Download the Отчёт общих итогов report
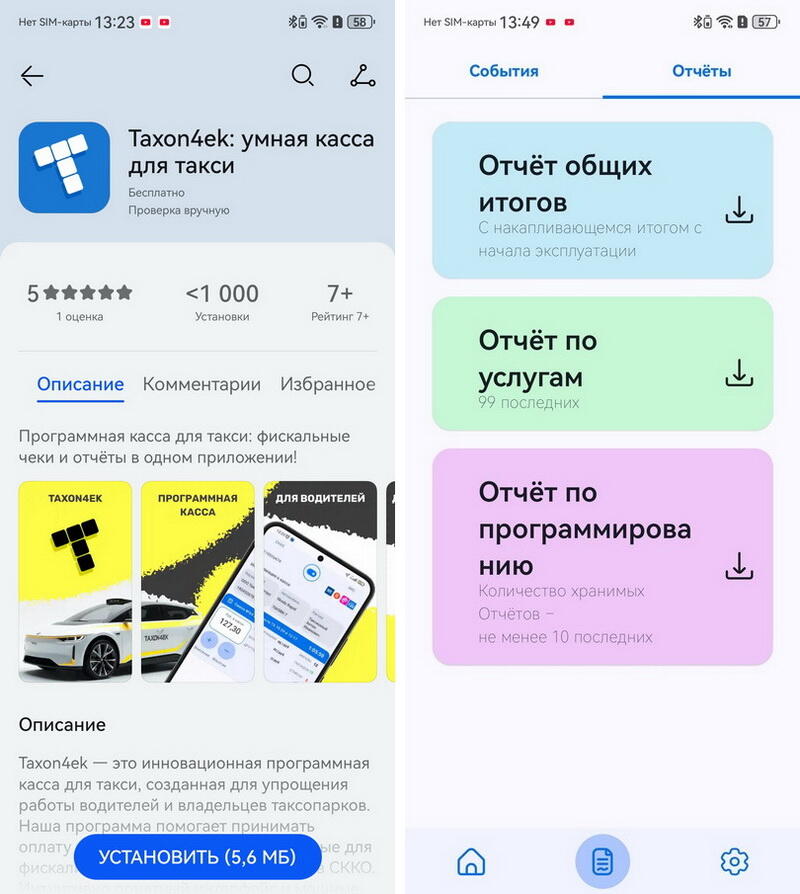800x894 pixels. click(x=739, y=210)
